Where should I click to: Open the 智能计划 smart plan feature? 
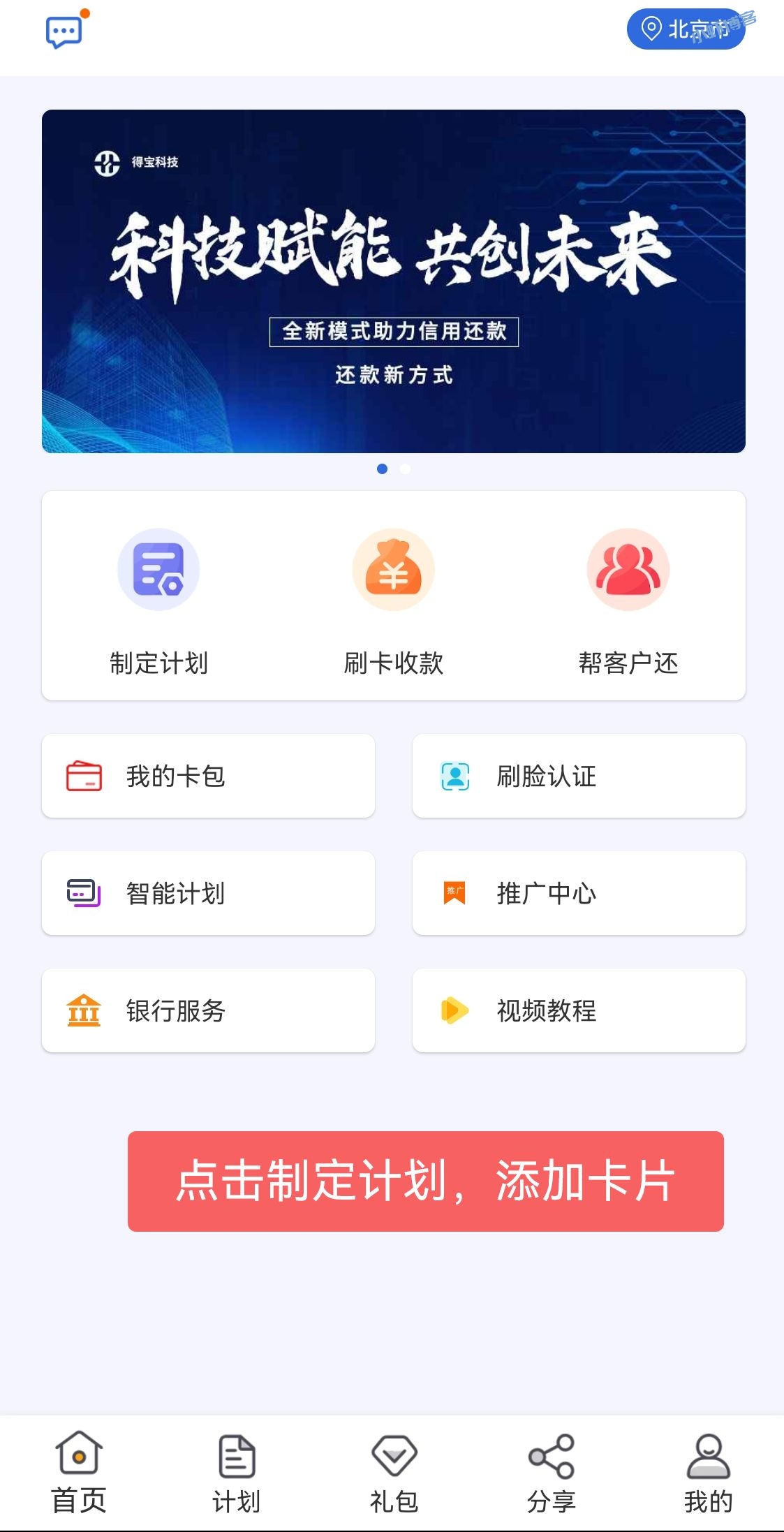[207, 893]
